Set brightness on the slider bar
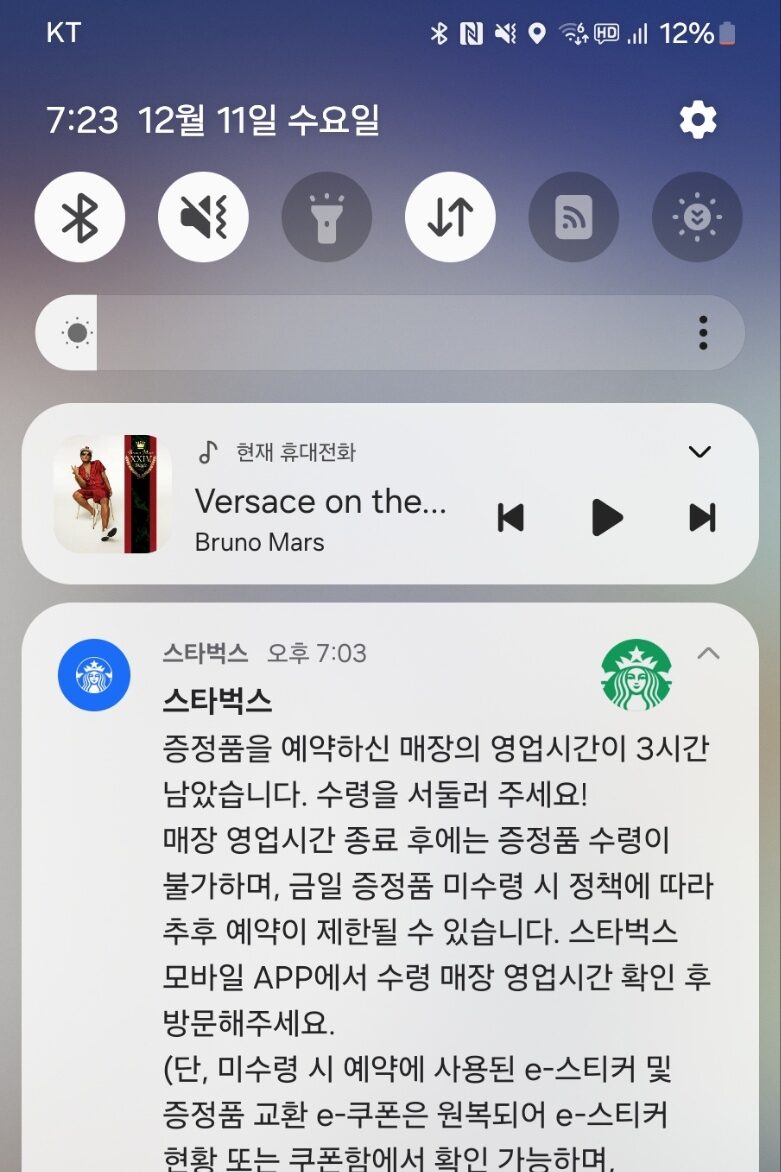 [x=390, y=333]
